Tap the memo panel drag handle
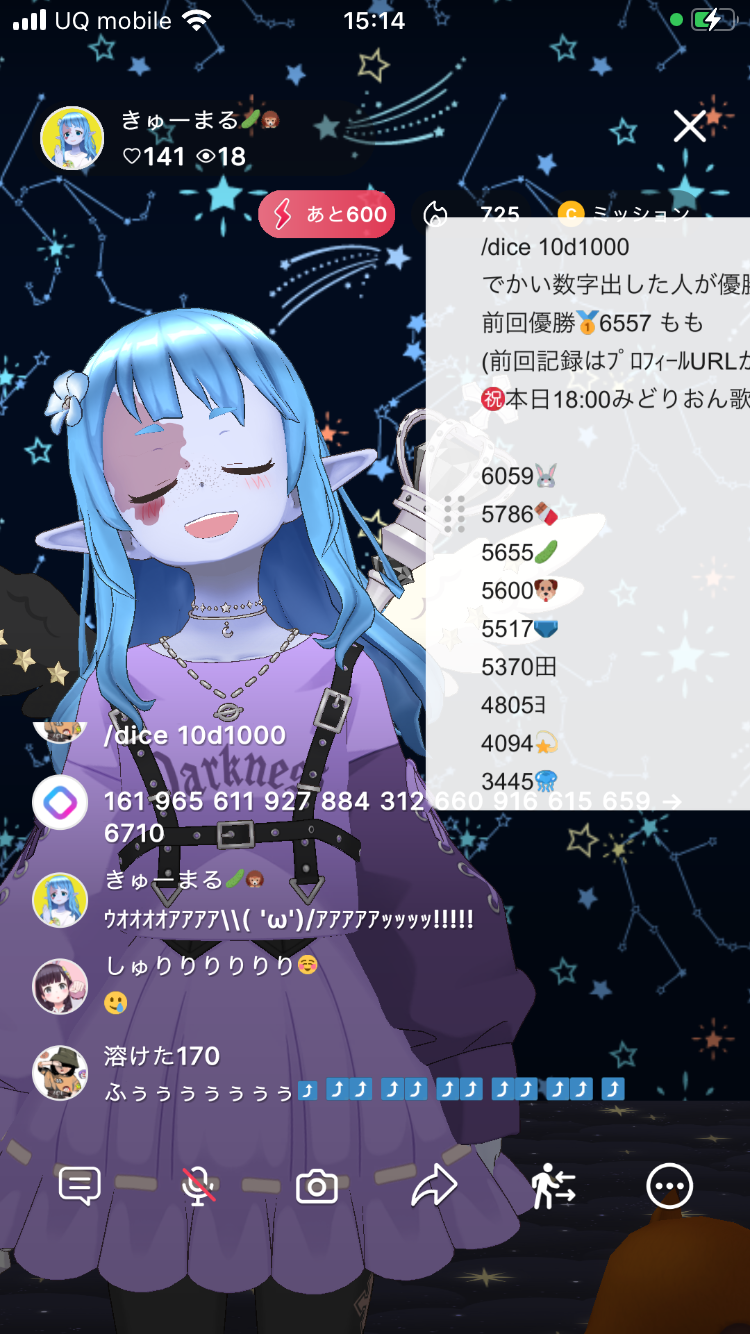 (455, 514)
